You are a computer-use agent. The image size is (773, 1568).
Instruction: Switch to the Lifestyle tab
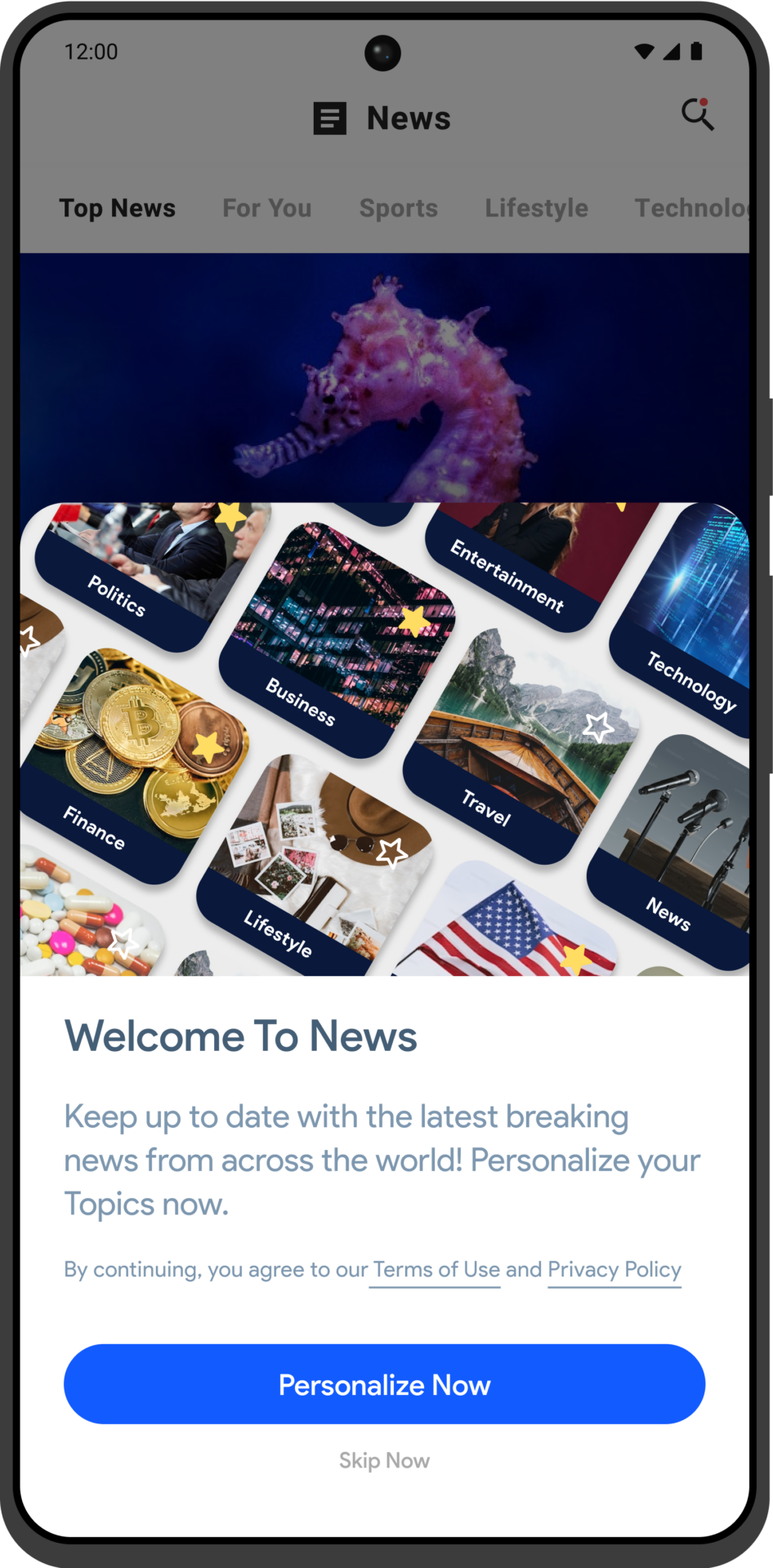coord(536,208)
